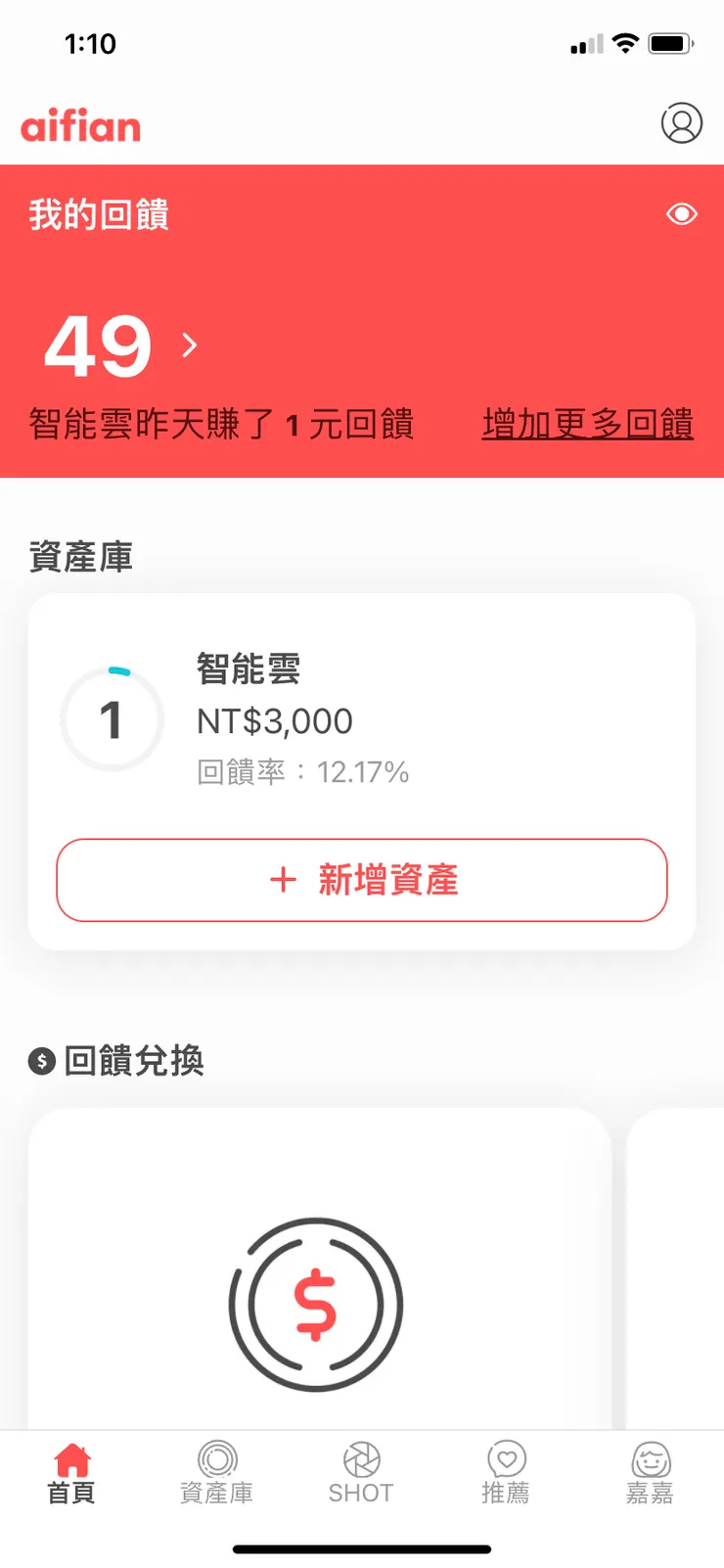724x1568 pixels.
Task: Open the 推薦 heart chat icon
Action: click(507, 1459)
